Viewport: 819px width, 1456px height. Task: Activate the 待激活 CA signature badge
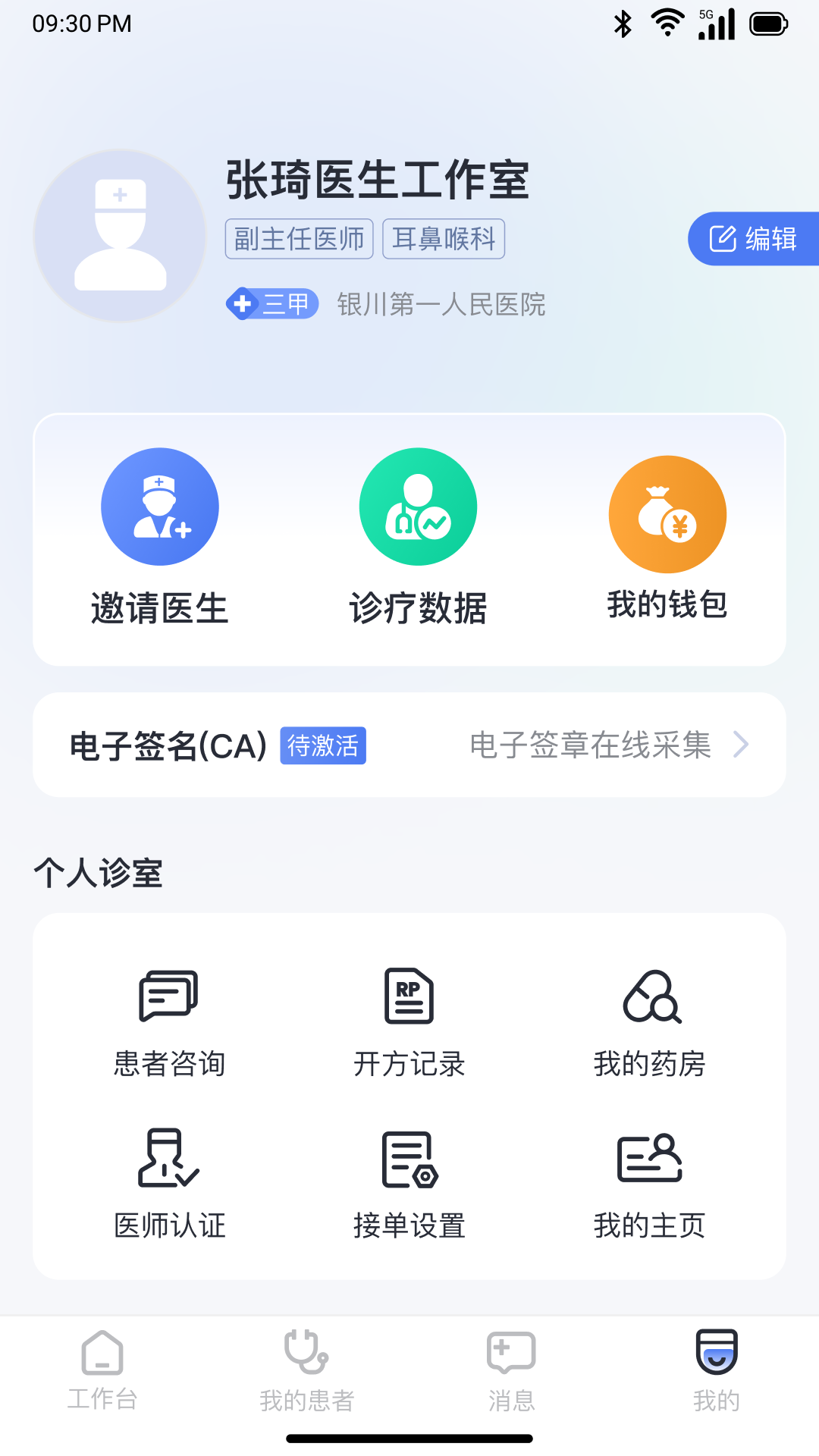322,746
